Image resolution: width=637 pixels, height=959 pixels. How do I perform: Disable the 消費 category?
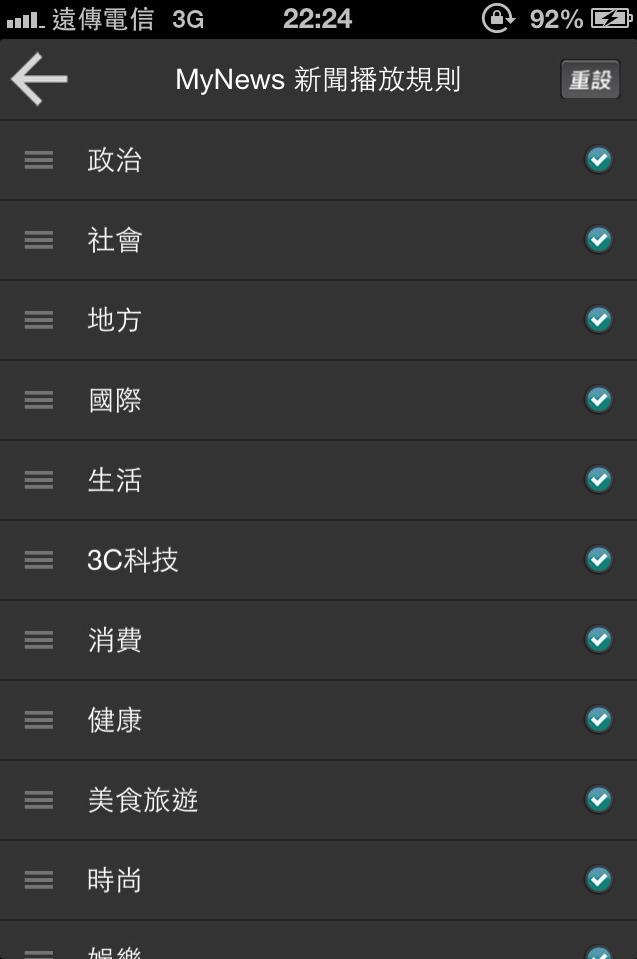[x=598, y=640]
